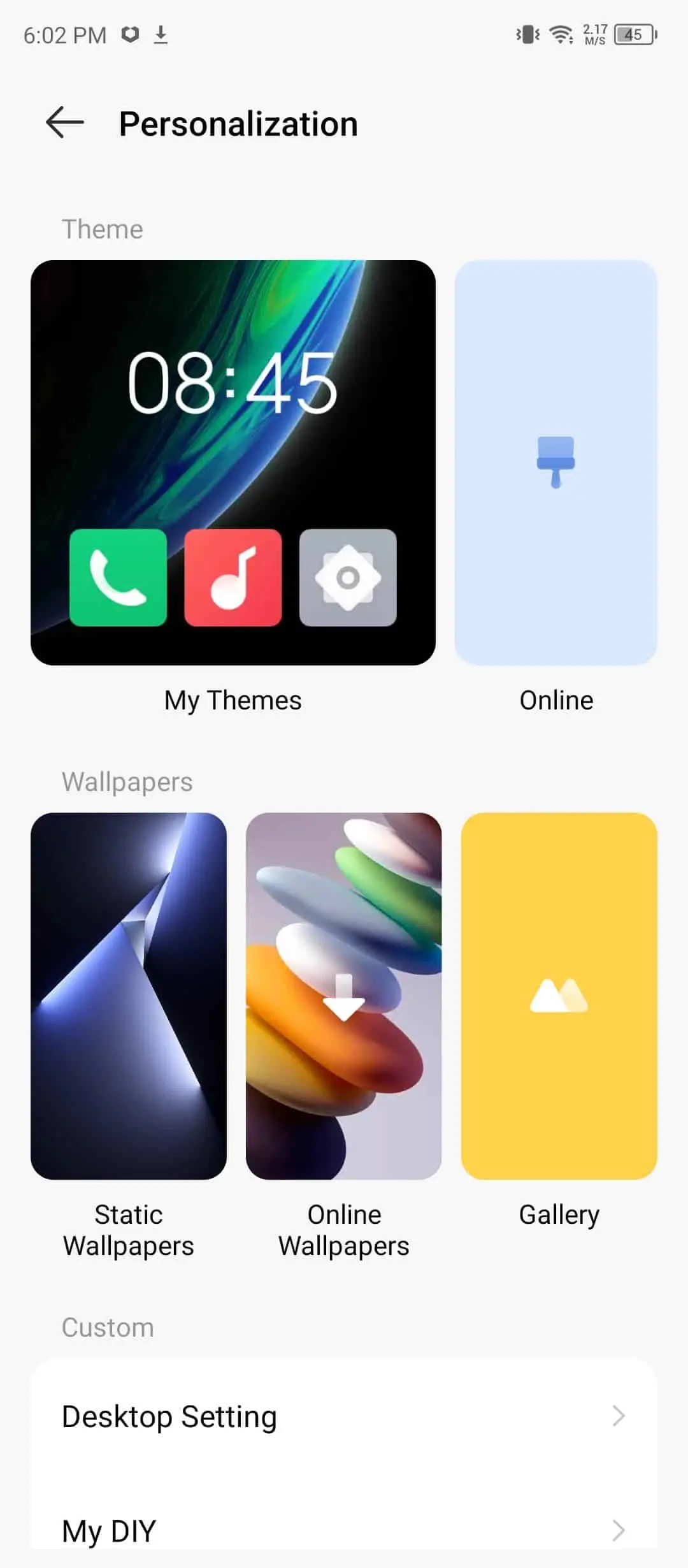The height and width of the screenshot is (1568, 688).
Task: Browse Online themes
Action: [x=555, y=463]
